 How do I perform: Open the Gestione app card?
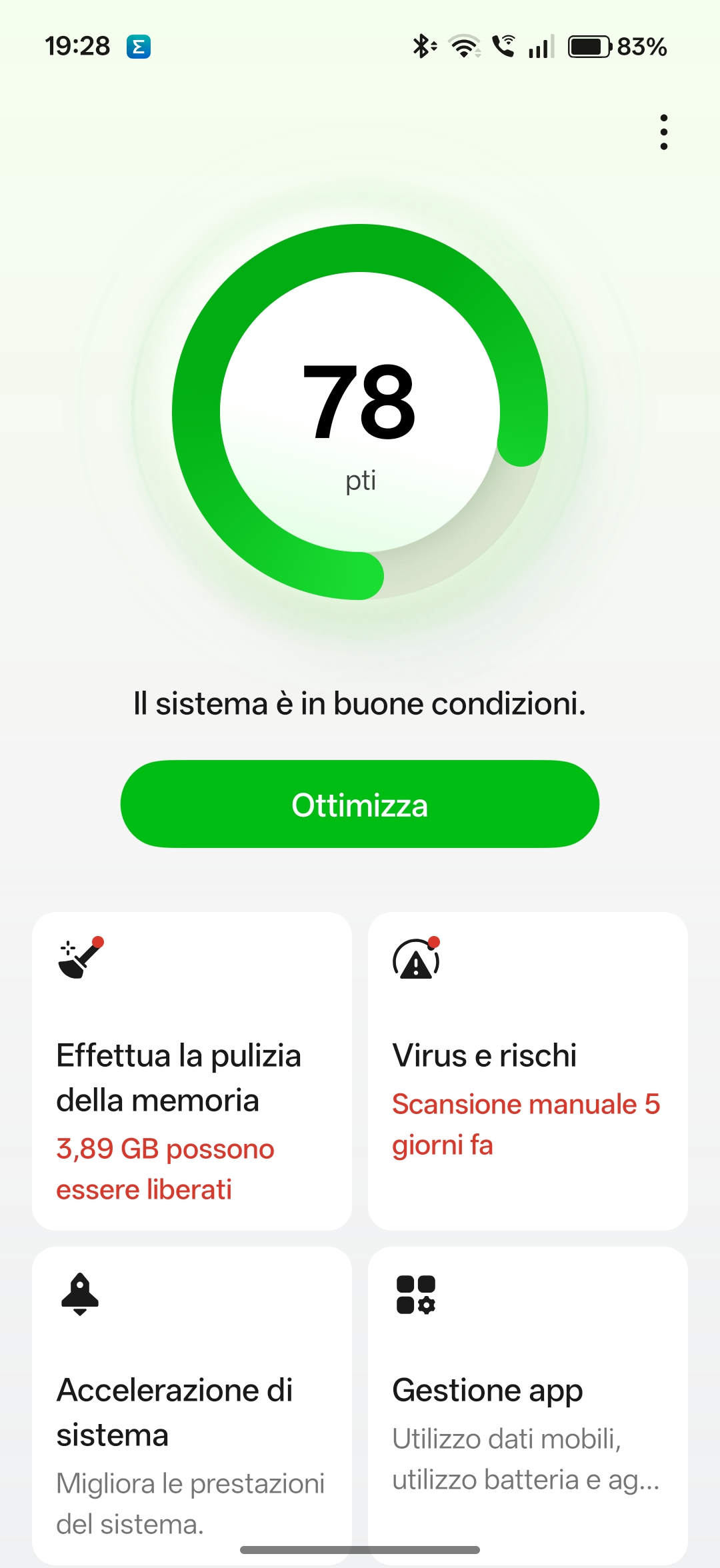[x=527, y=1404]
